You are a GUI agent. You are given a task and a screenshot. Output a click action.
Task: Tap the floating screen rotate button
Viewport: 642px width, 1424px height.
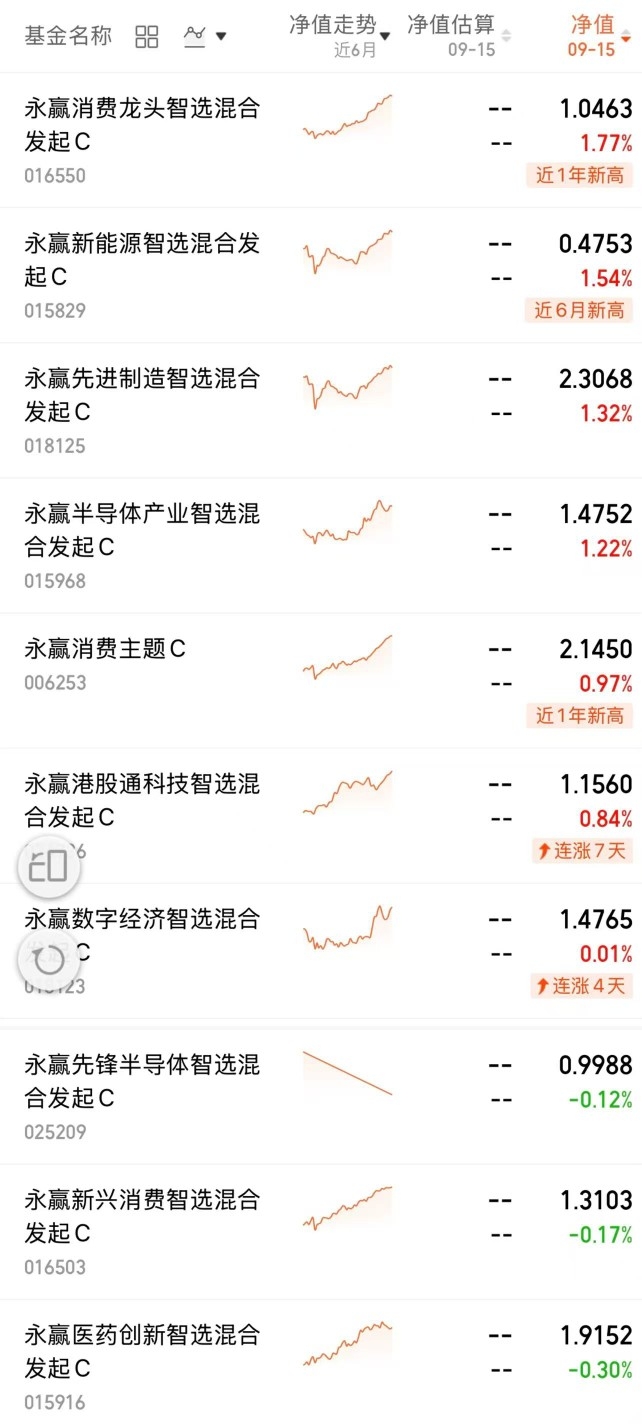point(48,866)
